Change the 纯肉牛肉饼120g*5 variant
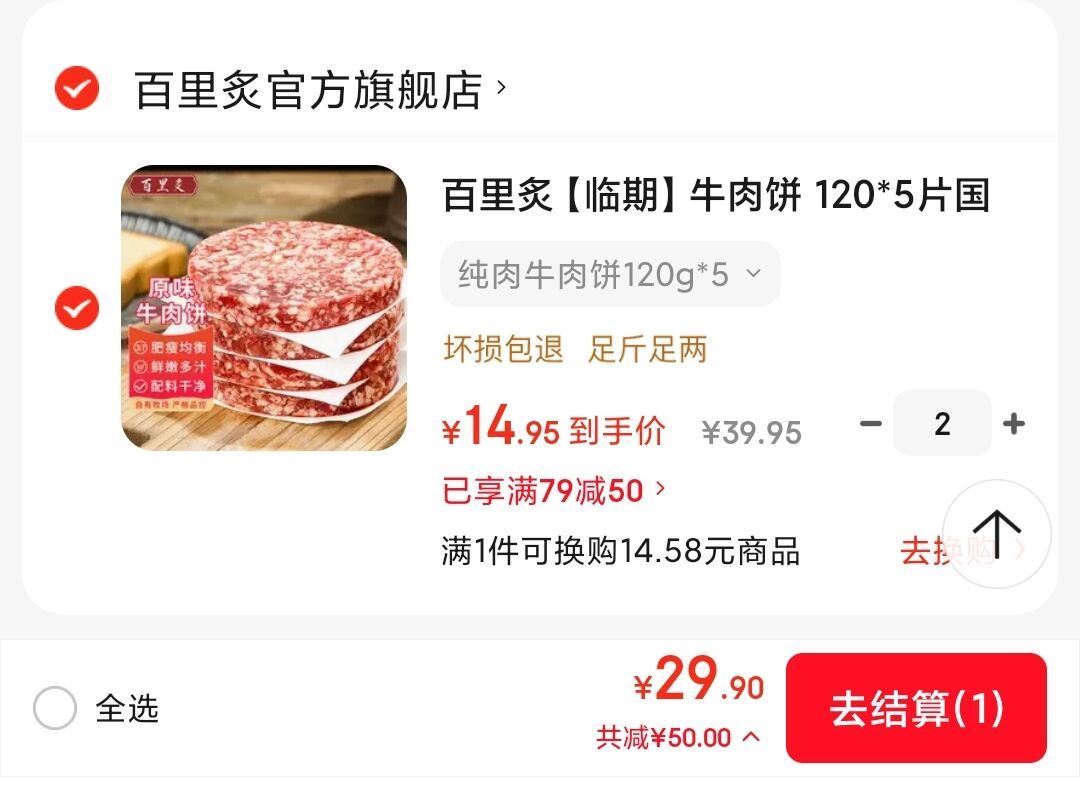Screen dimensions: 1080x787 609,274
